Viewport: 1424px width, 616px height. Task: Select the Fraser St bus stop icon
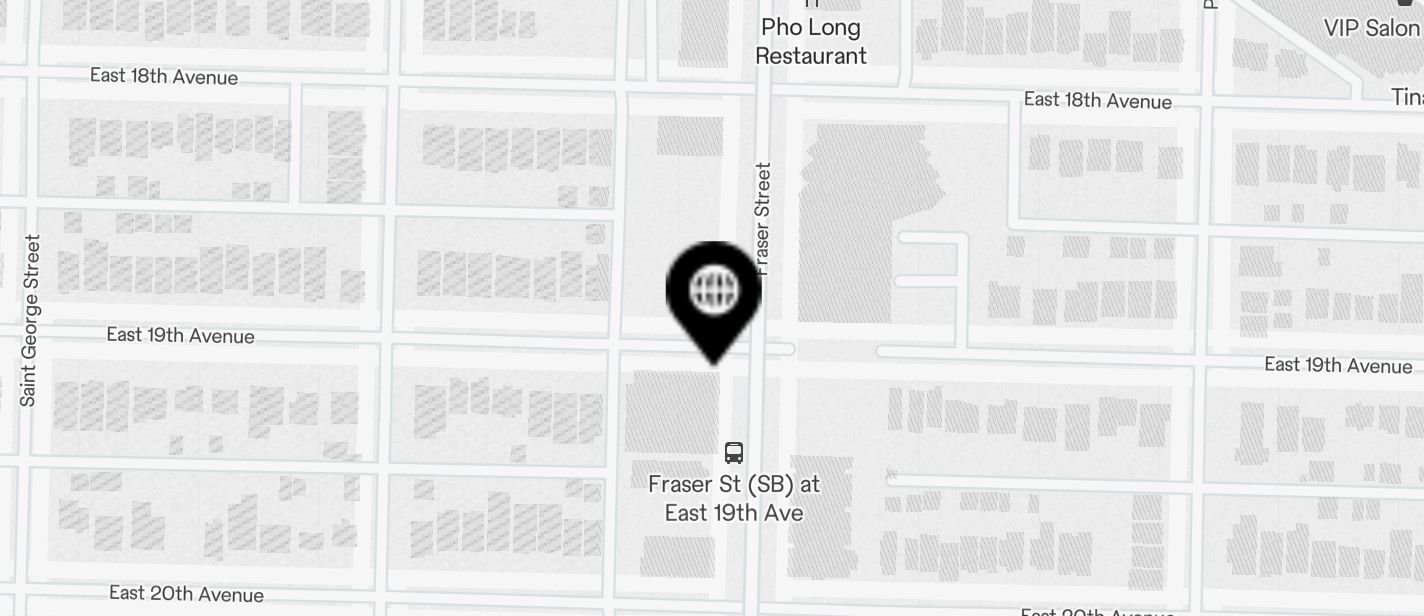pos(734,453)
